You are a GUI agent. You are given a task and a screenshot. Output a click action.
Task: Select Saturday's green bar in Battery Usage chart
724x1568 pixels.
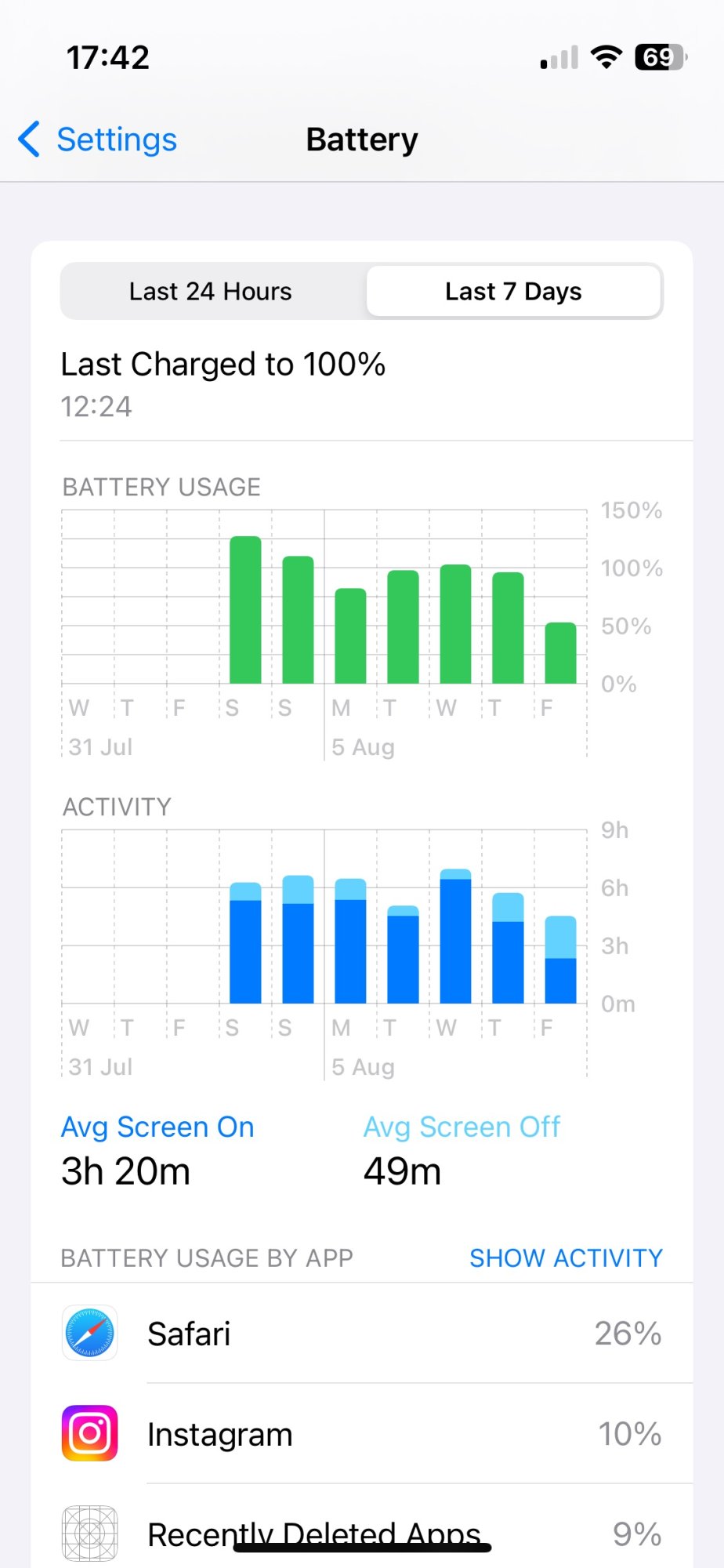245,610
